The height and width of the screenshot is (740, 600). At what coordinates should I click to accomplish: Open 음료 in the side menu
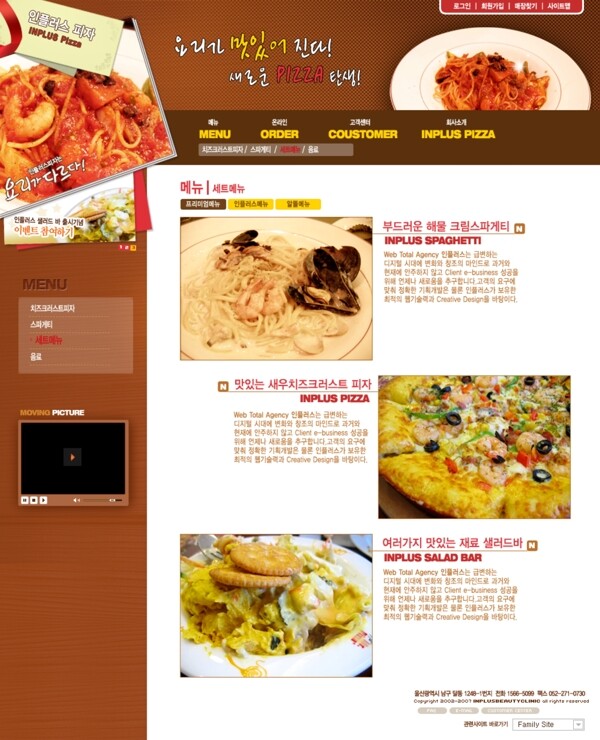click(x=36, y=357)
